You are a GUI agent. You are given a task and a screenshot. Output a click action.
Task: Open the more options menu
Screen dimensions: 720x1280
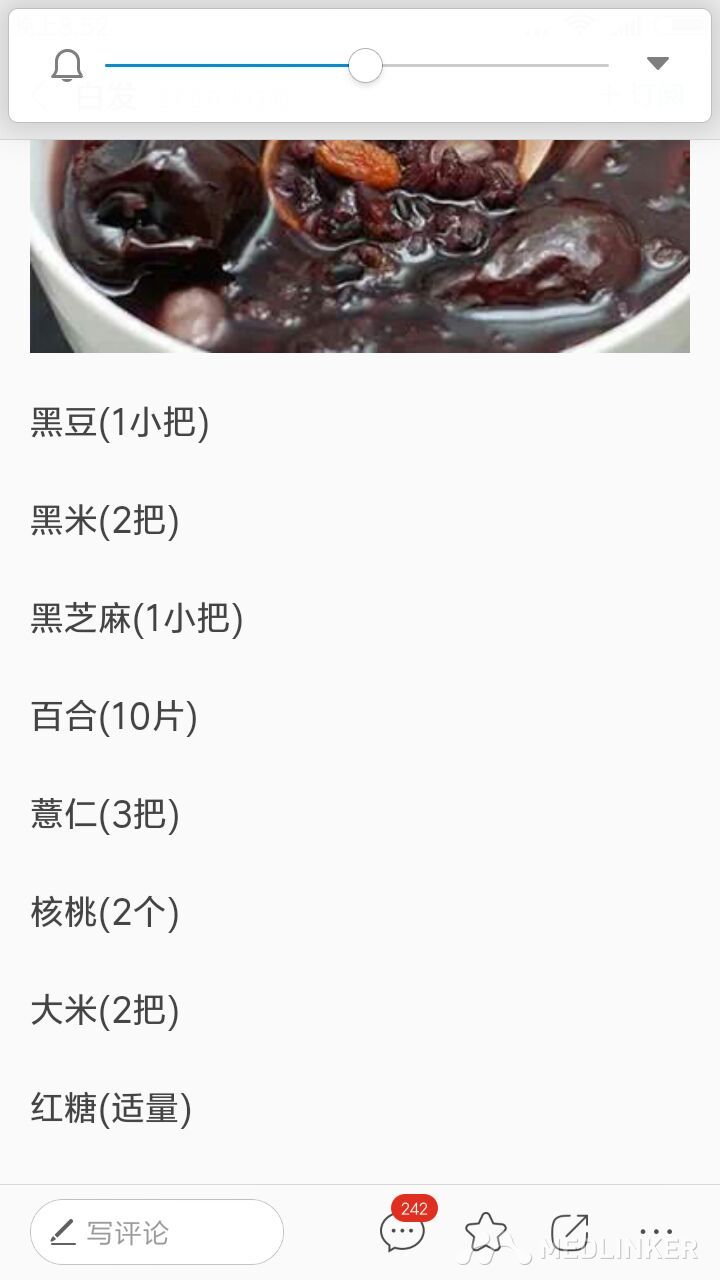pyautogui.click(x=655, y=1232)
